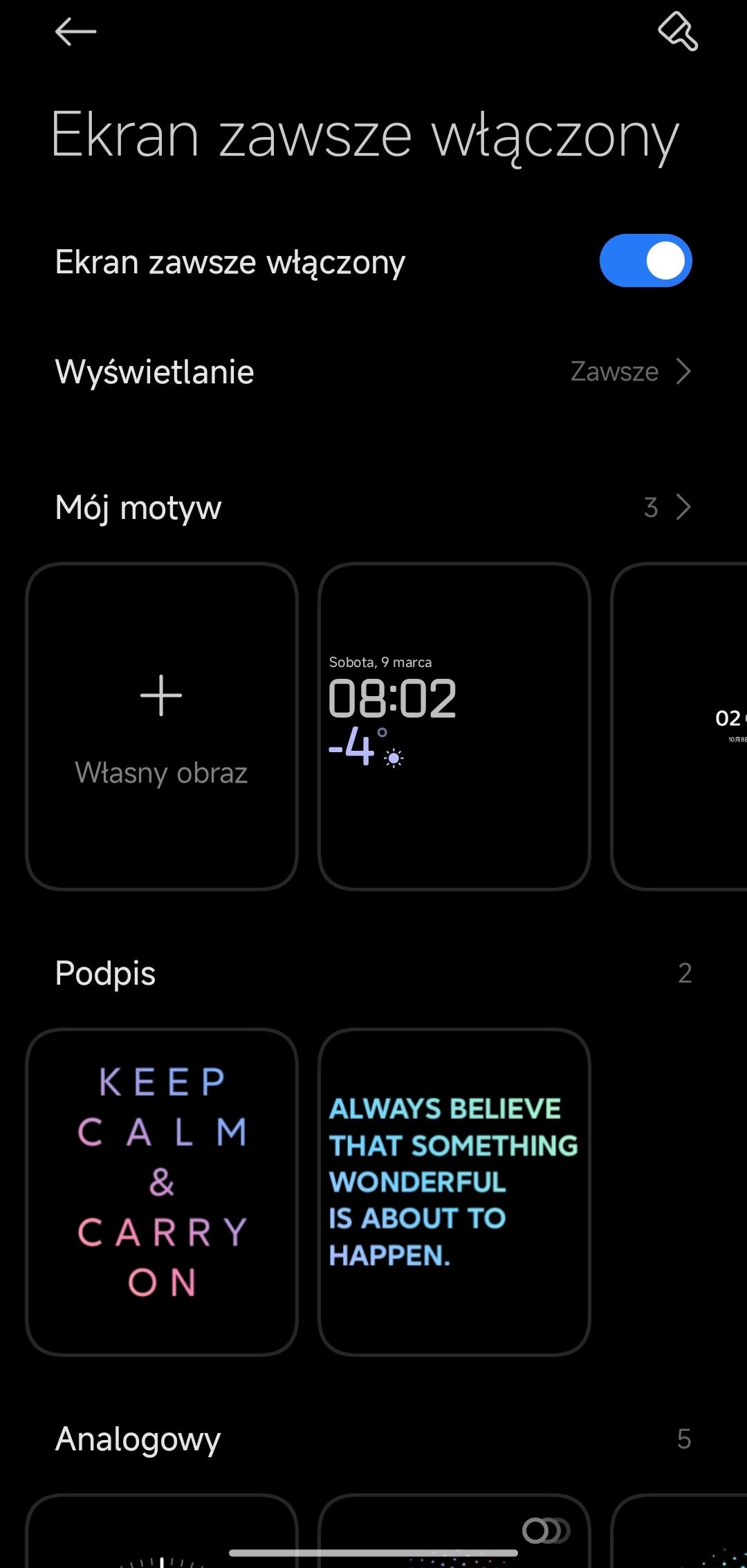Select the 08:02 clock with weather theme

point(454,726)
